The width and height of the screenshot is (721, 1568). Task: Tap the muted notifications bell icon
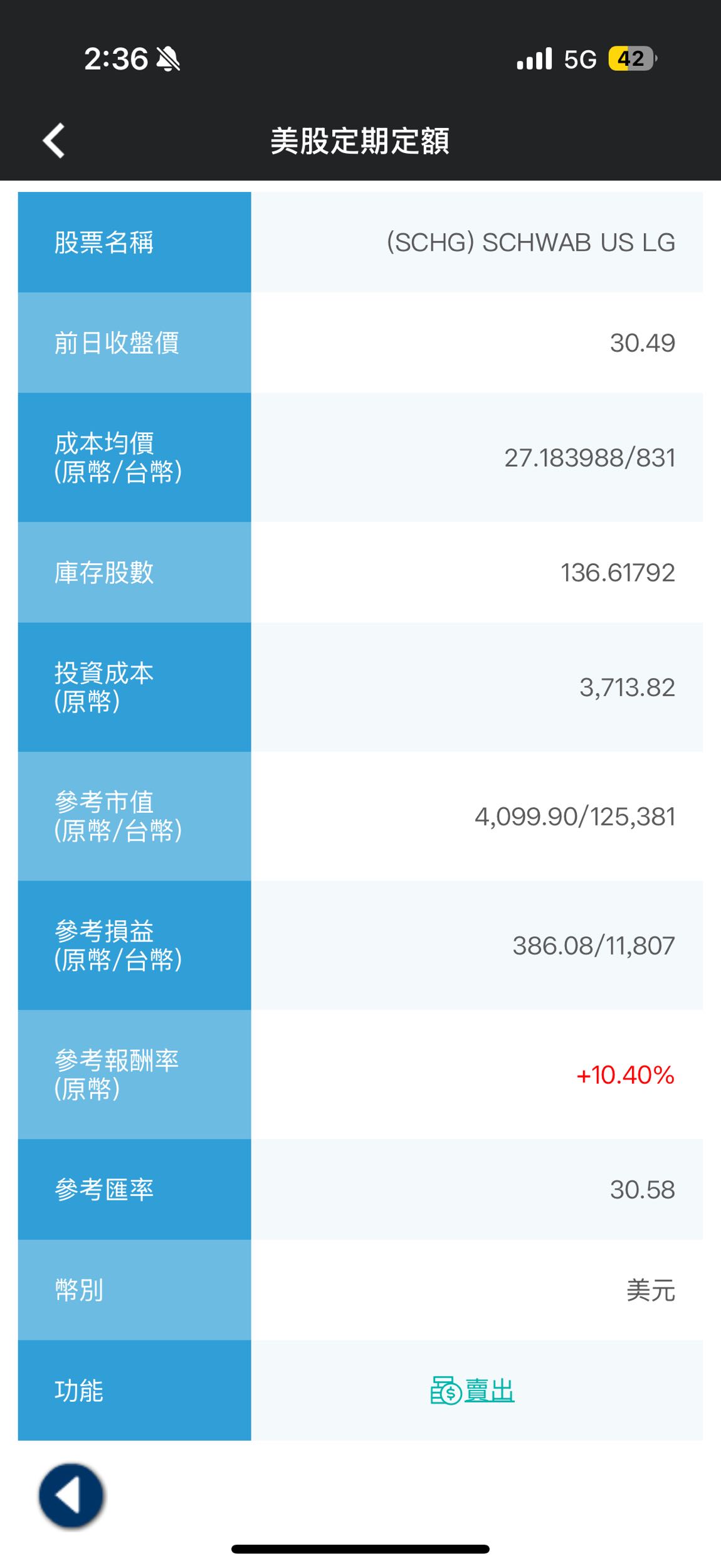point(167,60)
